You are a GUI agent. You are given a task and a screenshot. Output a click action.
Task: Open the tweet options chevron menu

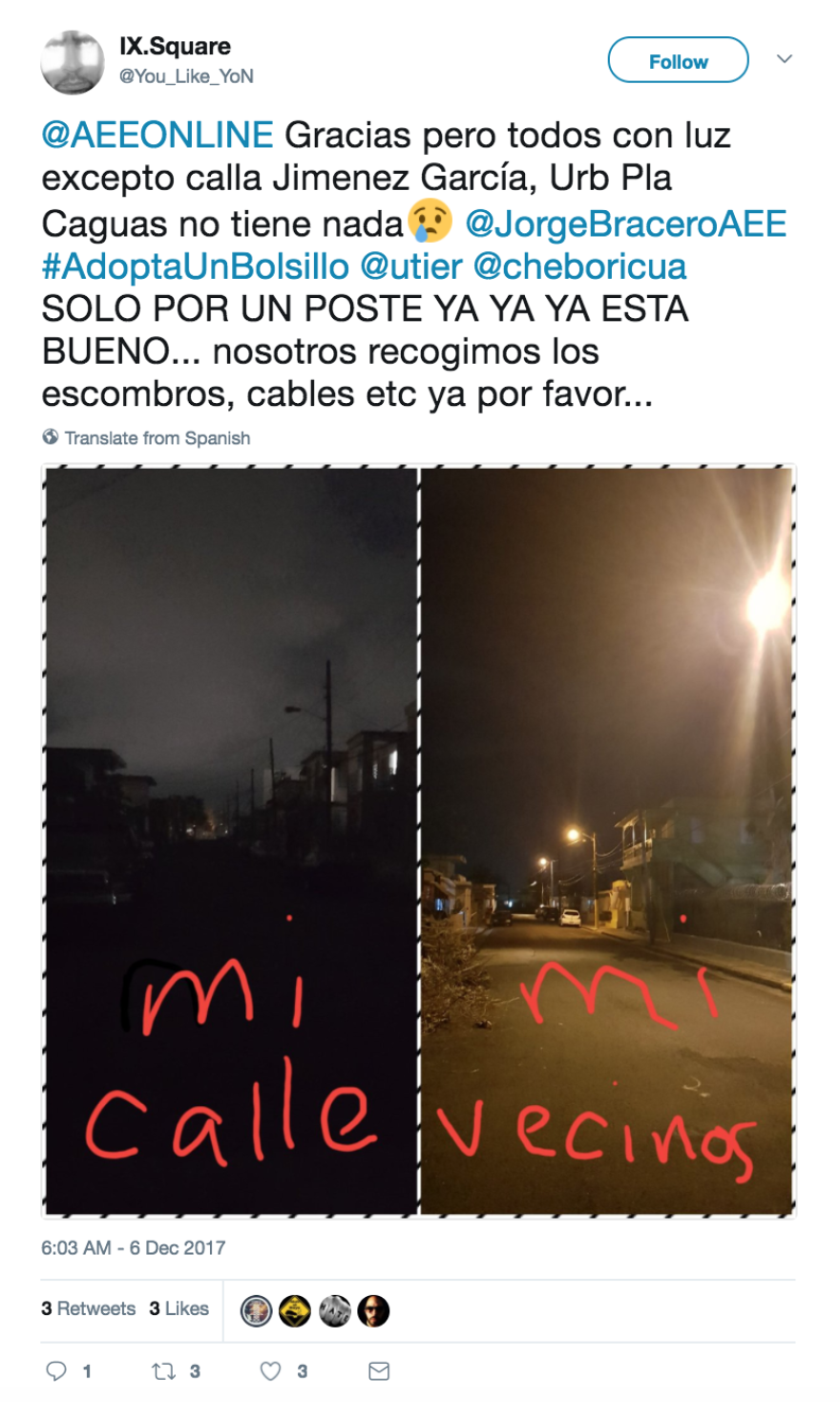tap(785, 59)
